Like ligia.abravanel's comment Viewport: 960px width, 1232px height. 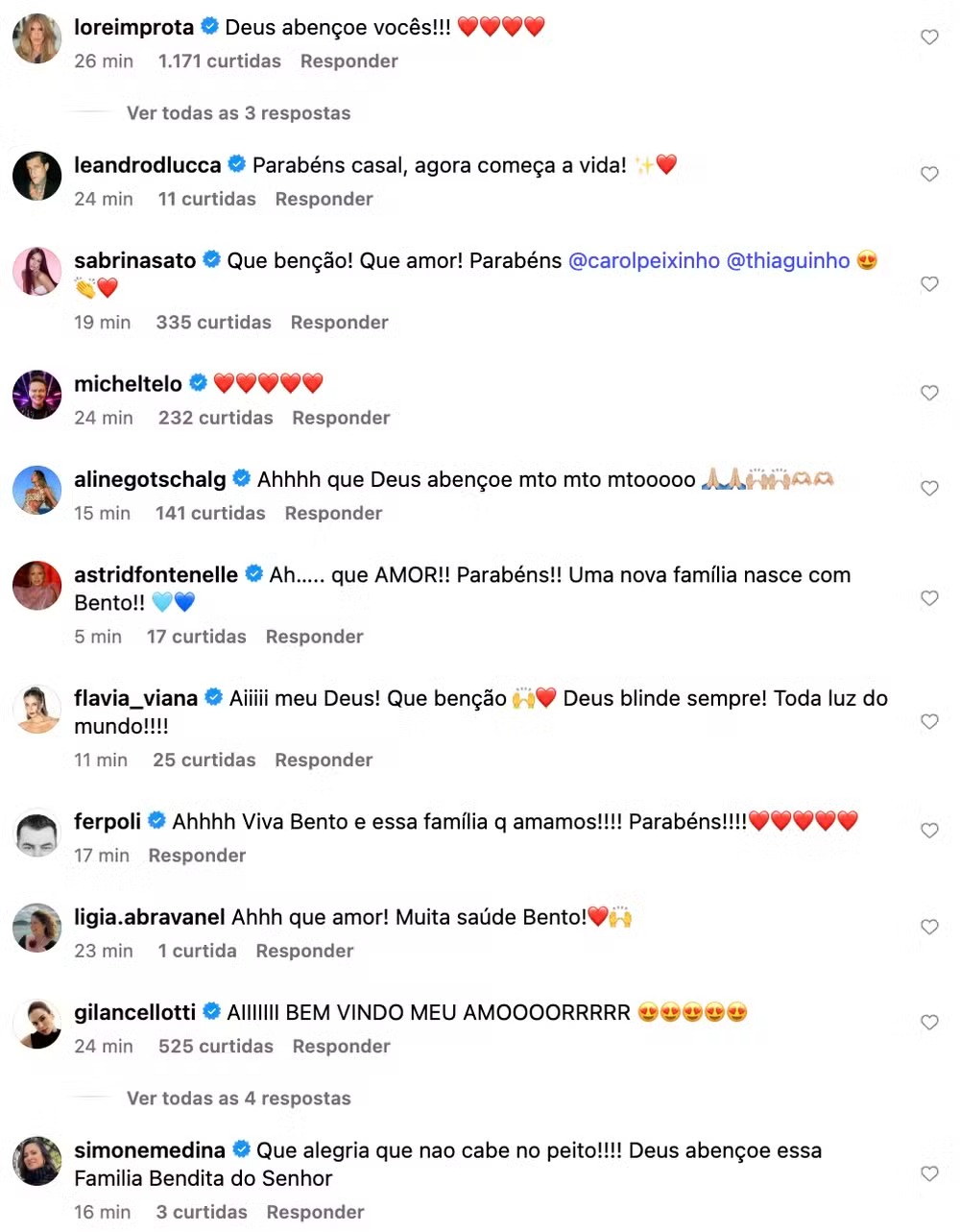click(929, 927)
